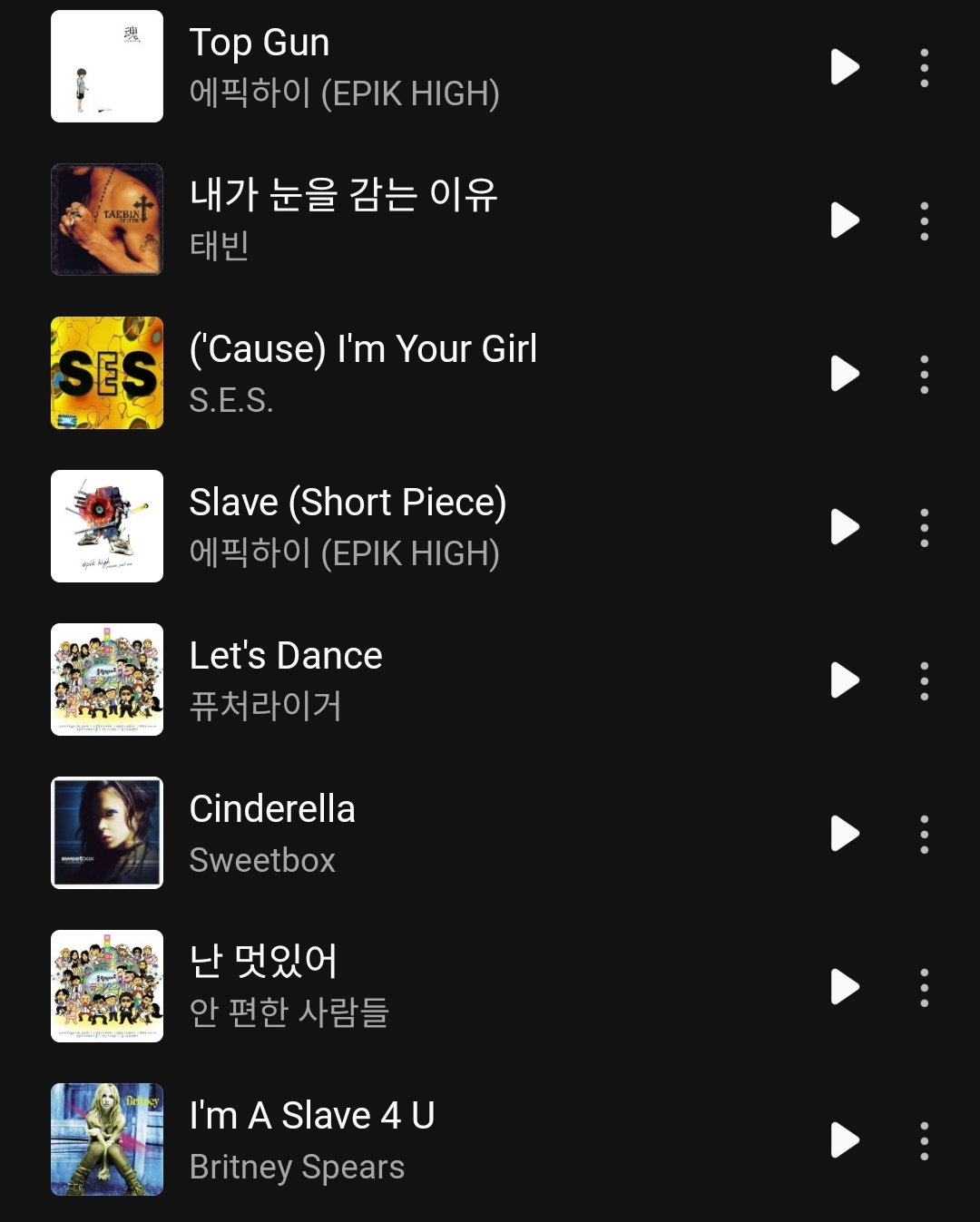Open more options for 내가 눈을 감는 이유
980x1222 pixels.
(x=924, y=220)
